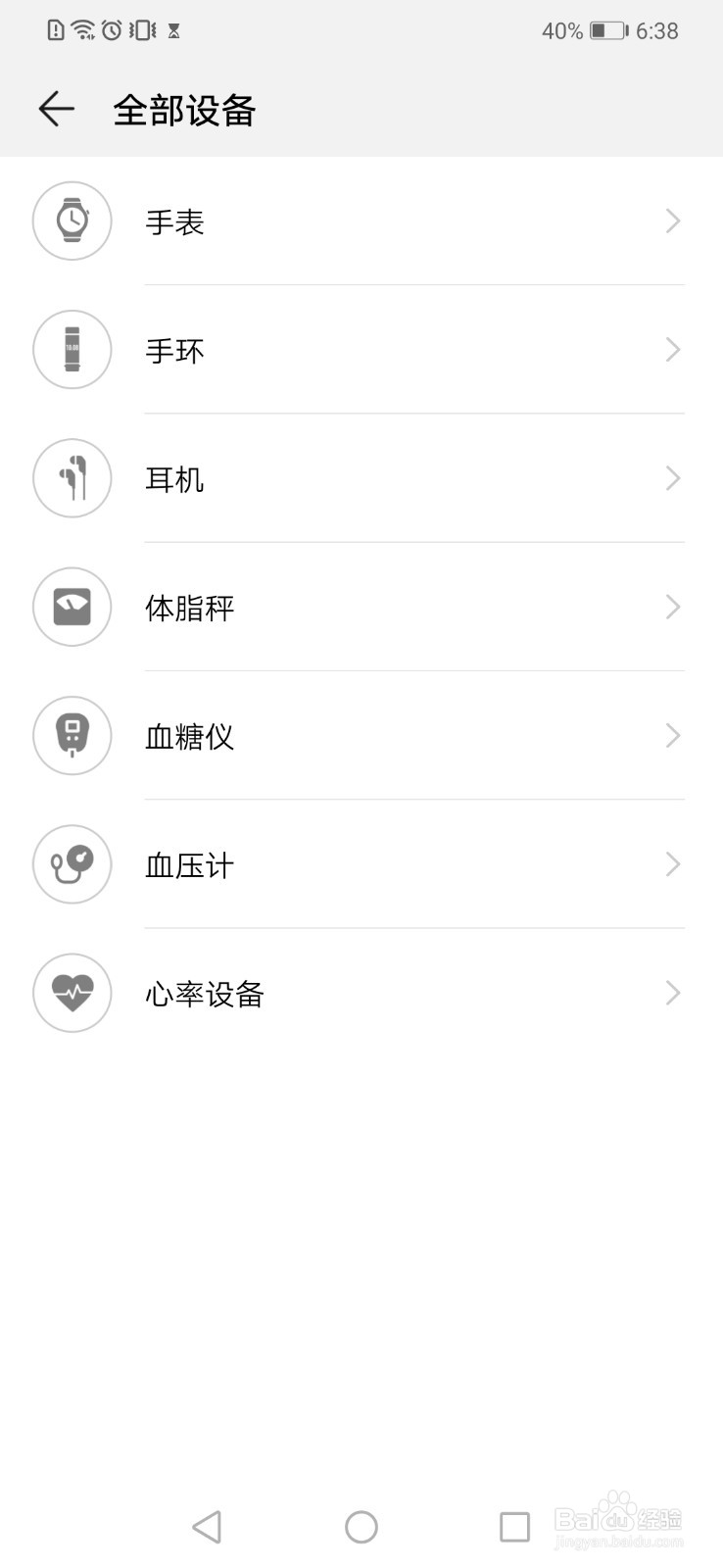Select the 手环 device row
The height and width of the screenshot is (1568, 723).
pyautogui.click(x=361, y=350)
